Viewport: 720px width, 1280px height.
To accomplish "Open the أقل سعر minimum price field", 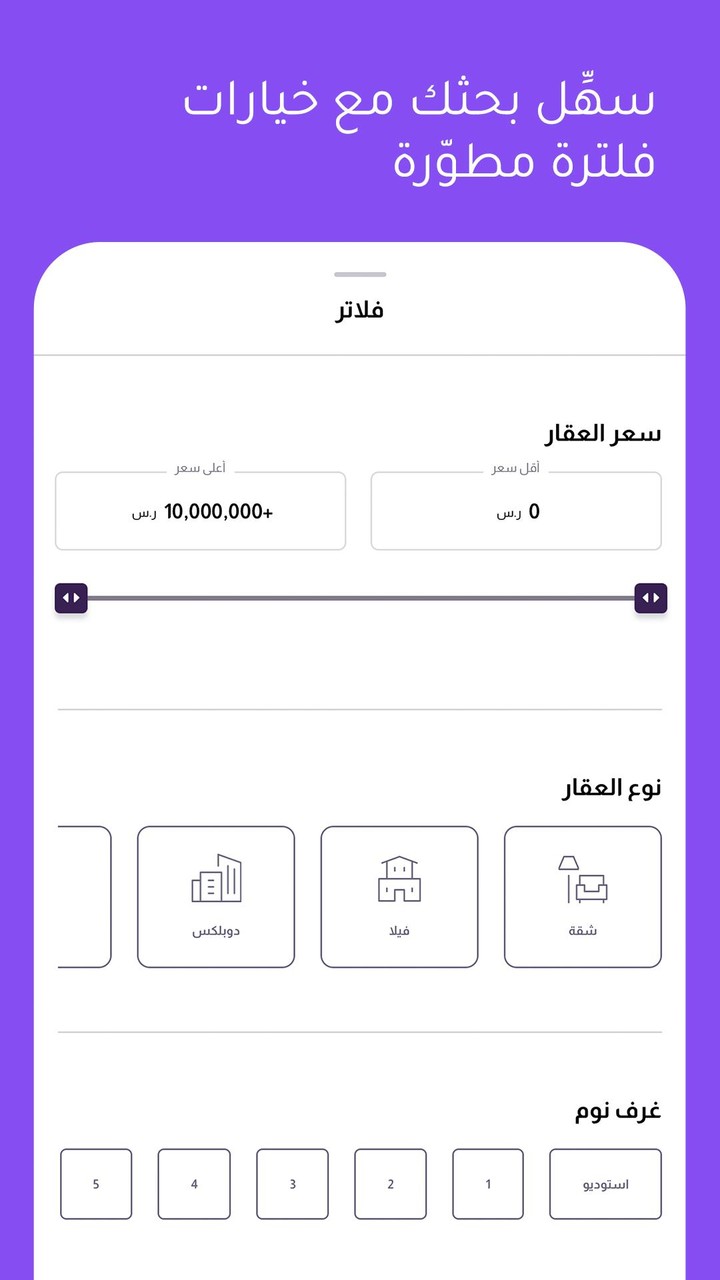I will tap(516, 511).
